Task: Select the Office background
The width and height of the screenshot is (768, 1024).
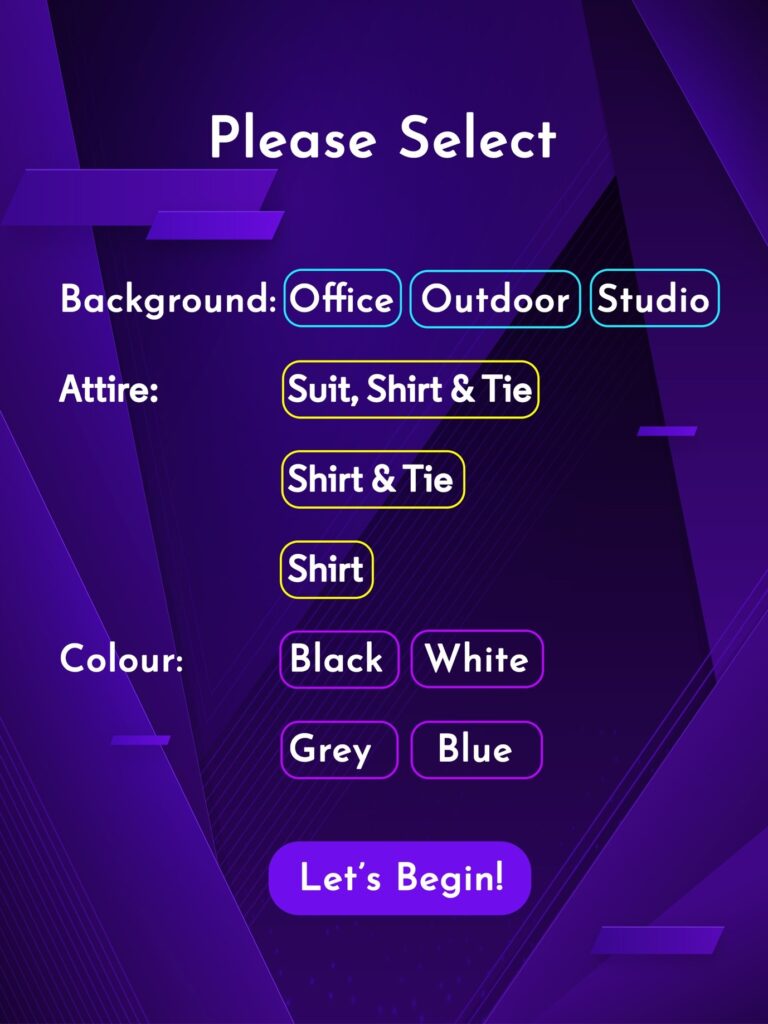Action: click(x=342, y=299)
